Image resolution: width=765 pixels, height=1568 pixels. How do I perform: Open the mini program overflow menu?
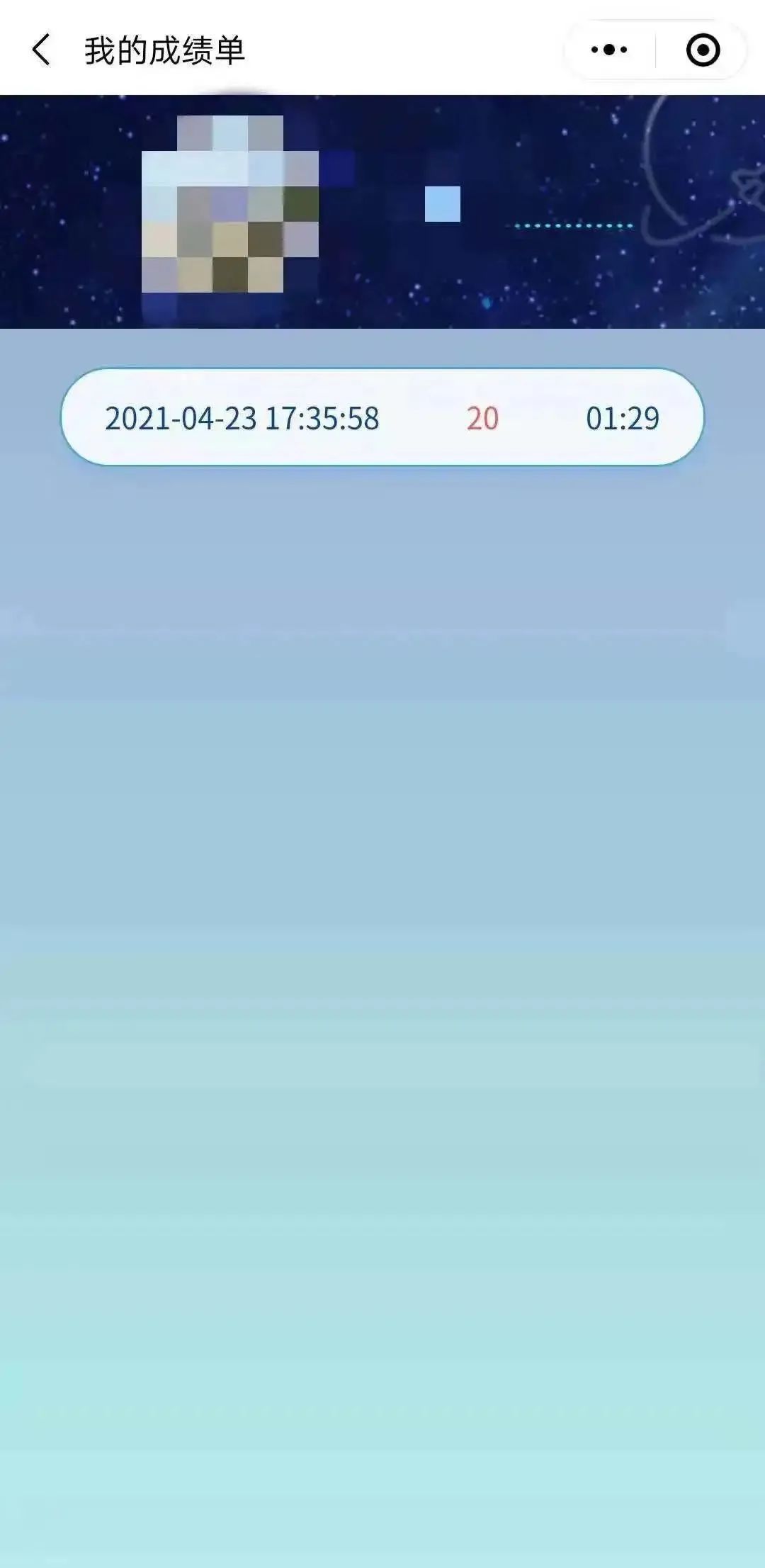[x=609, y=50]
